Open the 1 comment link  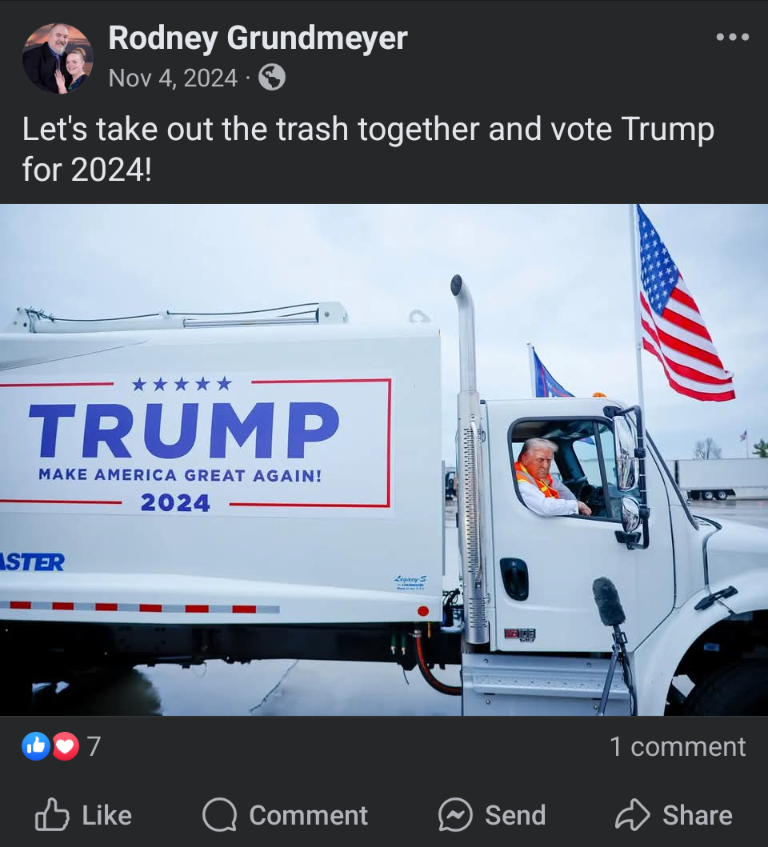click(x=677, y=746)
